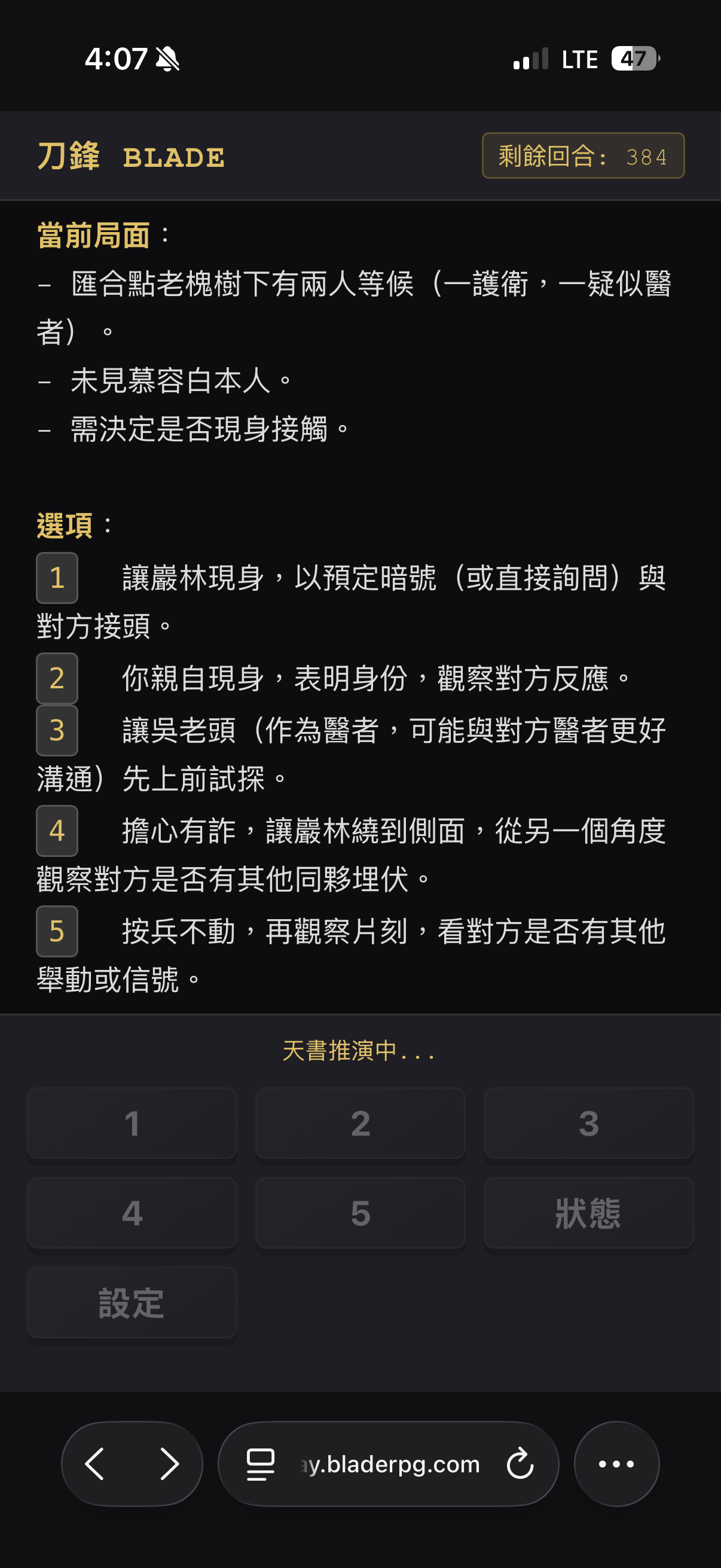
Task: Tap the battery indicator showing 47
Action: tap(634, 58)
